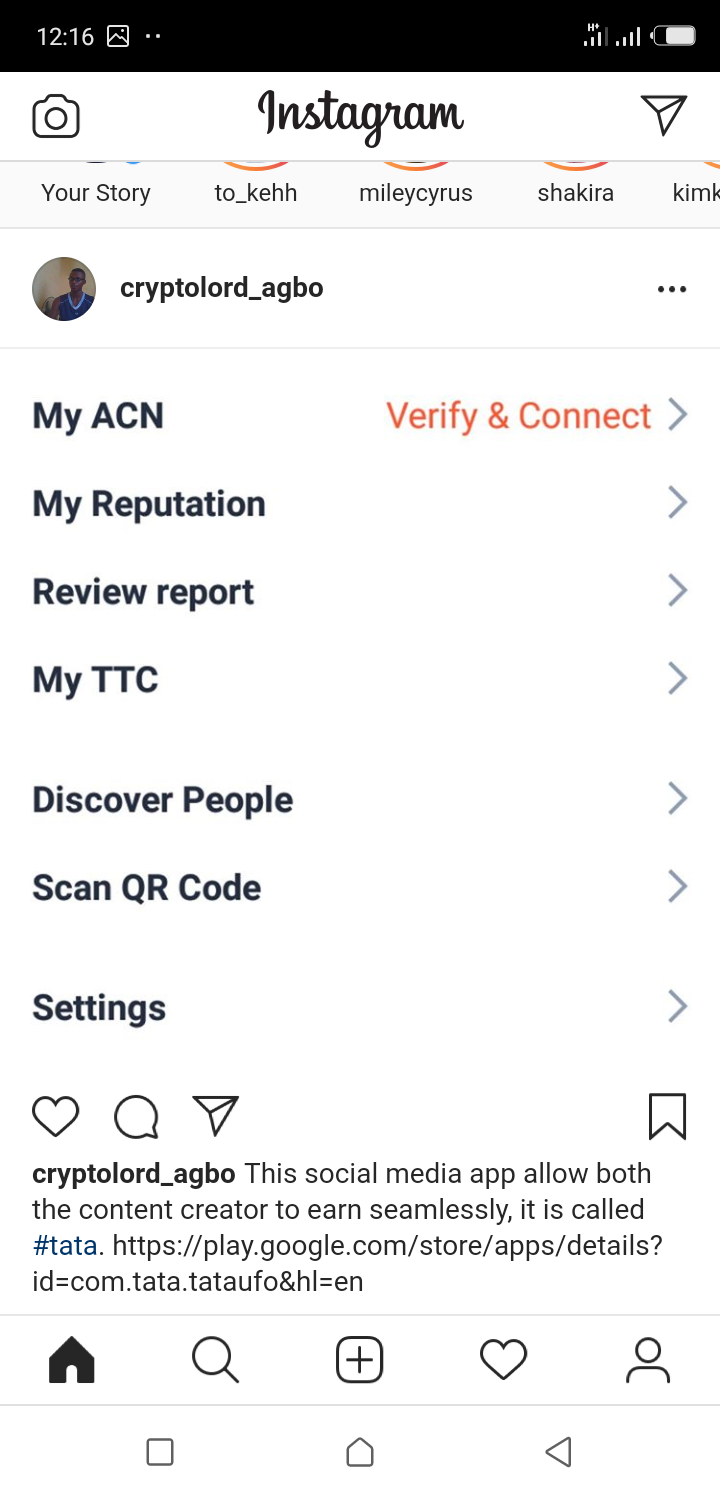The width and height of the screenshot is (720, 1500).
Task: Open direct messages paper plane icon
Action: coord(663,115)
